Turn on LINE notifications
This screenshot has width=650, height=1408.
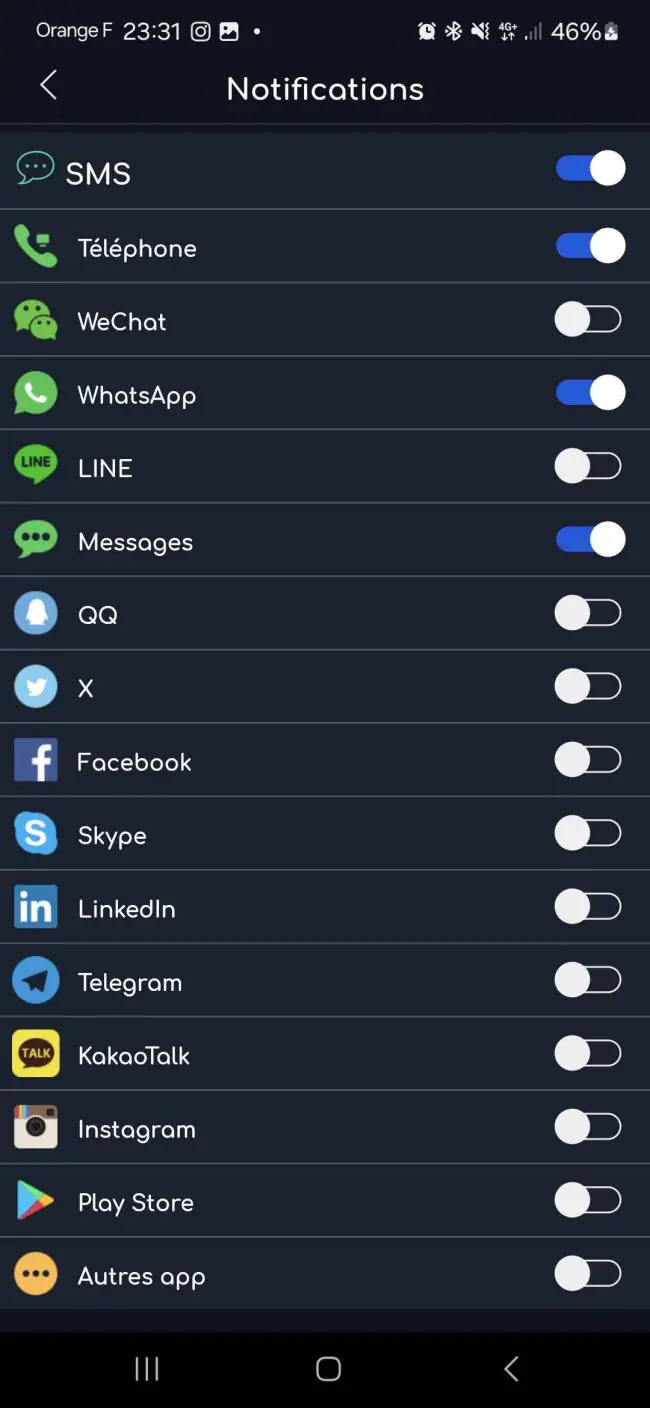(589, 466)
